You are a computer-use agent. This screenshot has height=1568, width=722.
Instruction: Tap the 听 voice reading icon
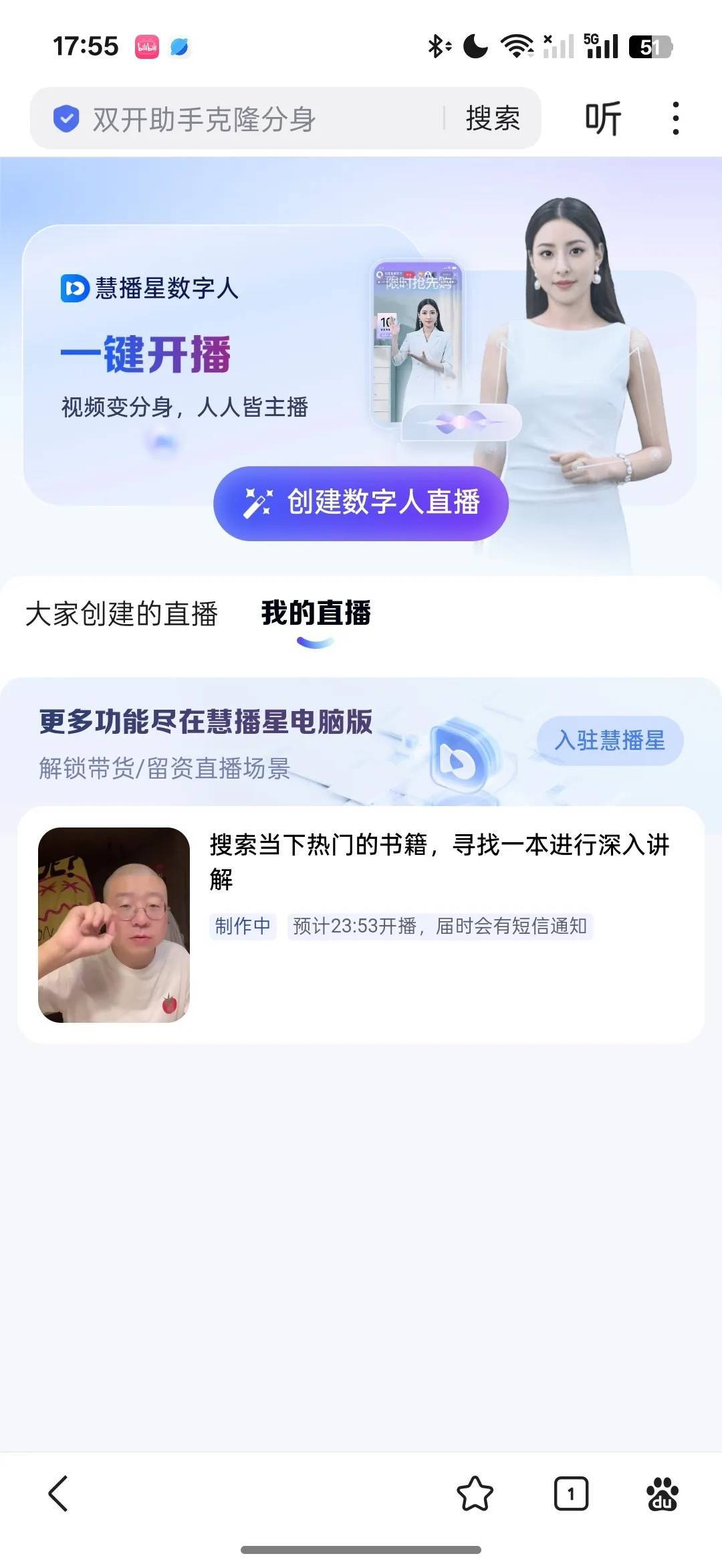pyautogui.click(x=605, y=118)
